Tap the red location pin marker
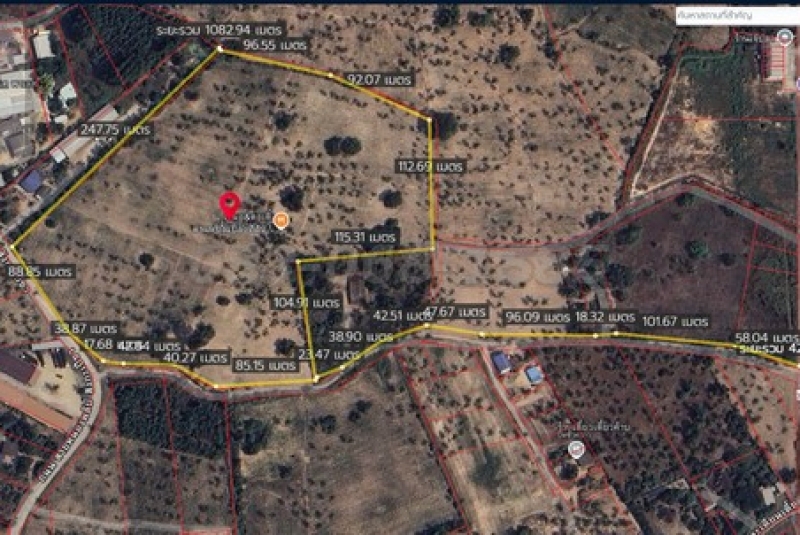The width and height of the screenshot is (800, 535). 229,204
